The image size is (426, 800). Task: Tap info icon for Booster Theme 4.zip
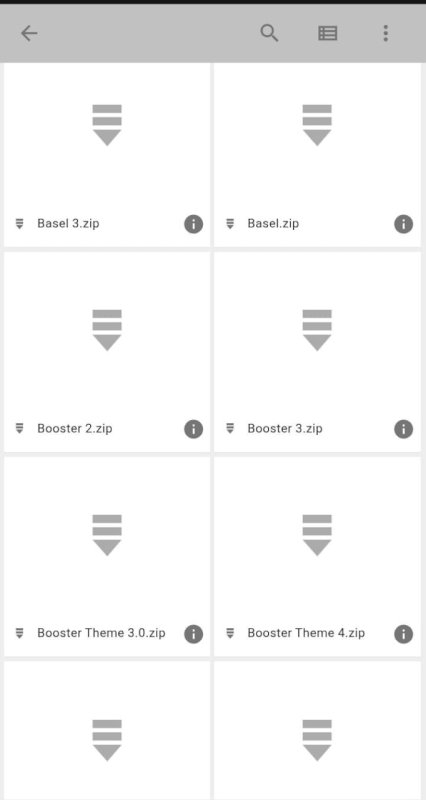pyautogui.click(x=404, y=634)
